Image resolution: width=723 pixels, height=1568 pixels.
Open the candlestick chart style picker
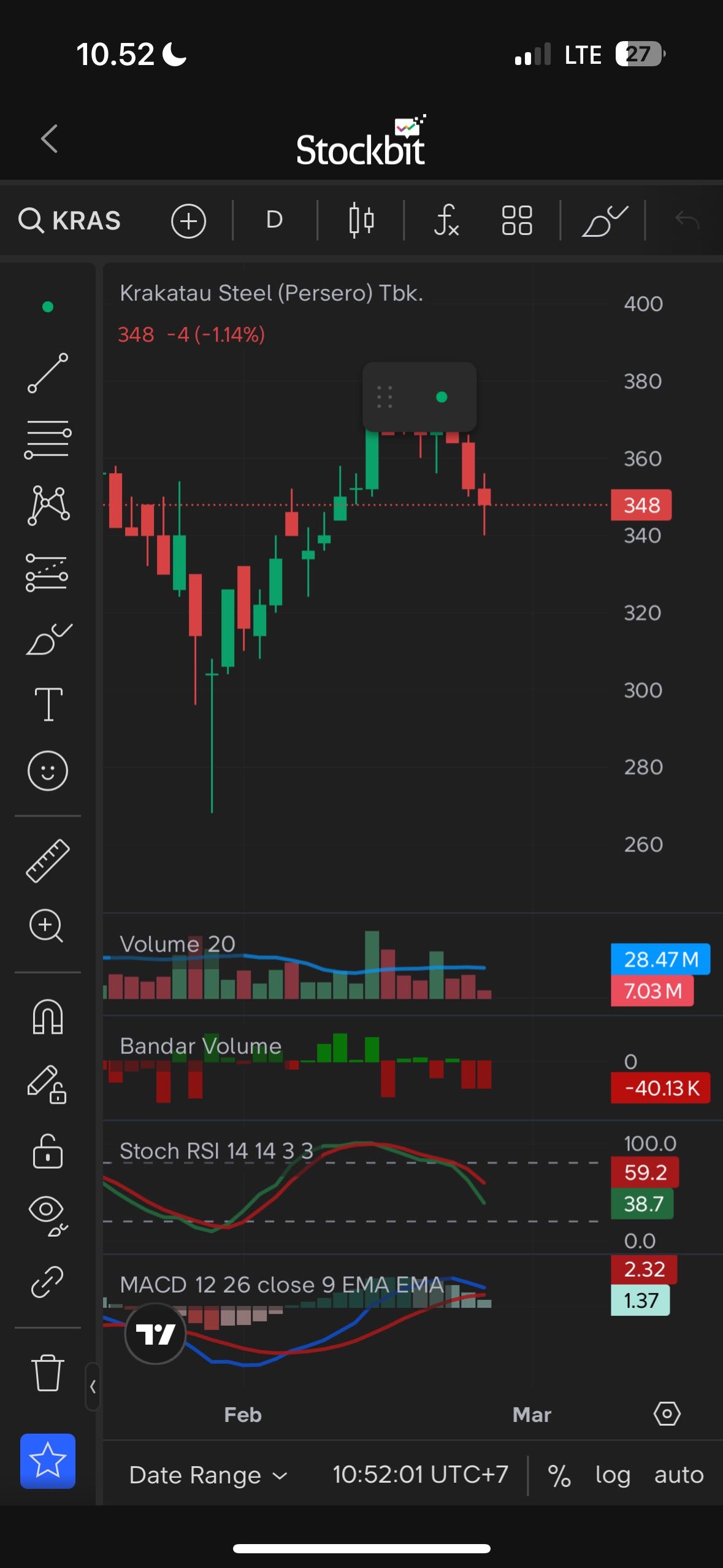[361, 220]
